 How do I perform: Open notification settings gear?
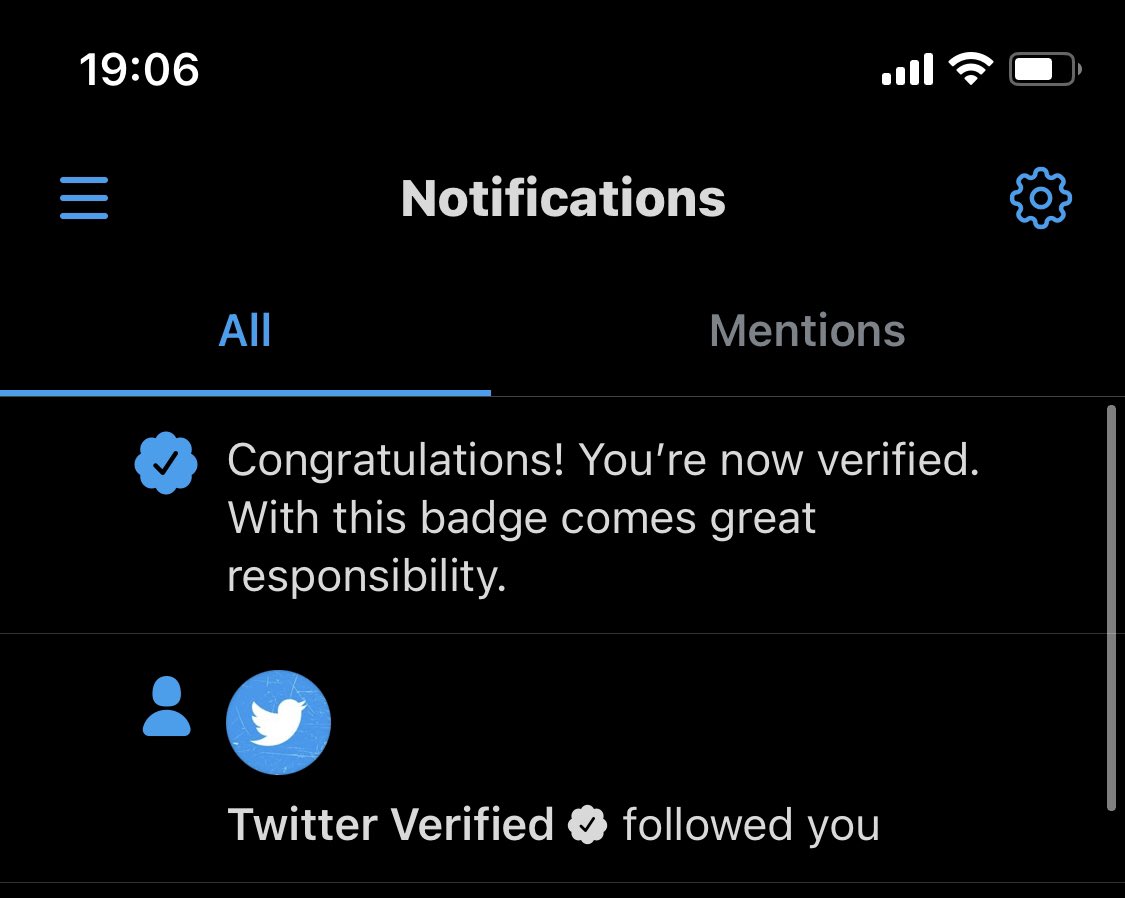pos(1040,198)
